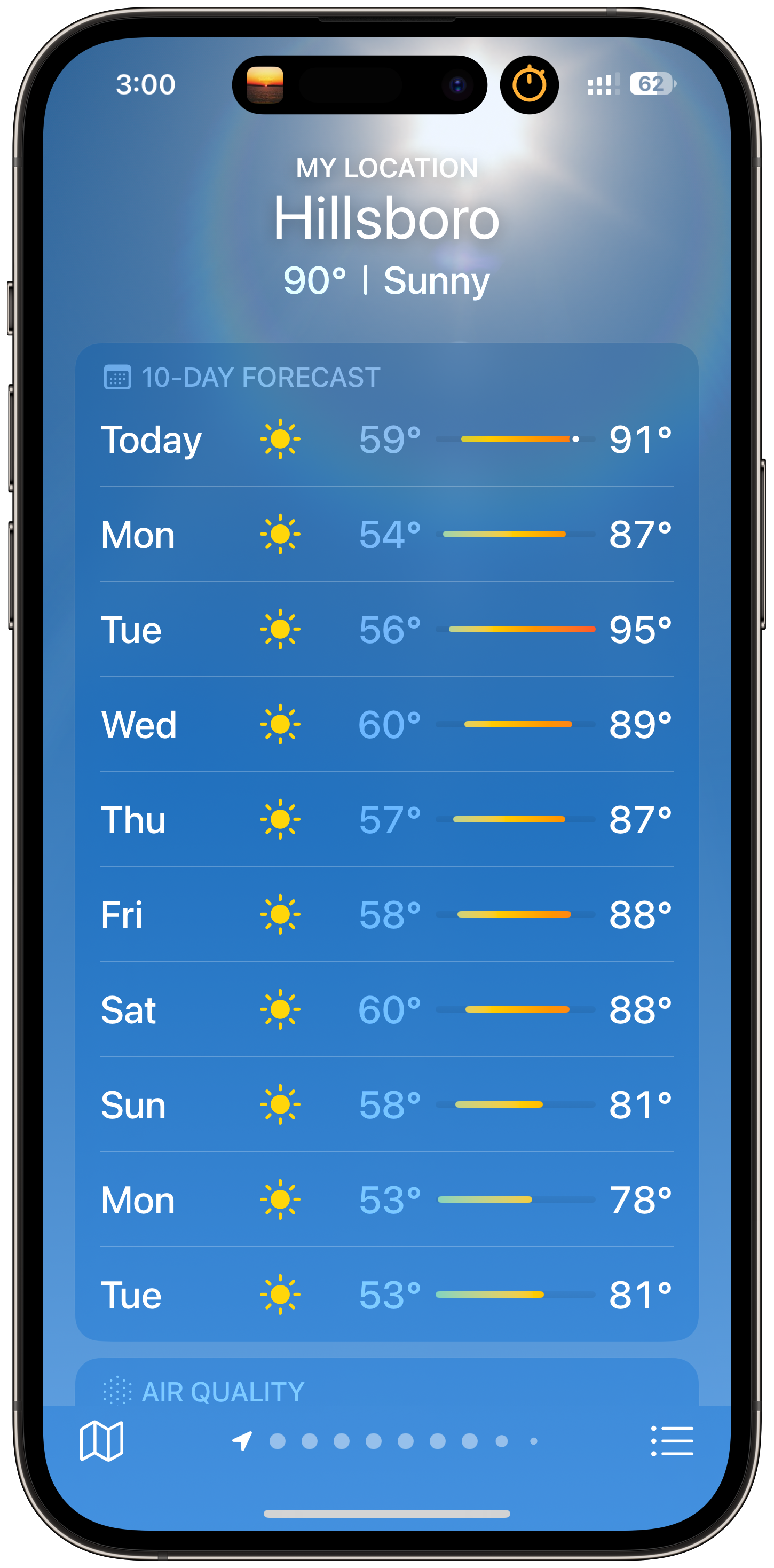This screenshot has height=1568, width=774.
Task: Tap the location arrow page indicator
Action: tap(242, 1440)
